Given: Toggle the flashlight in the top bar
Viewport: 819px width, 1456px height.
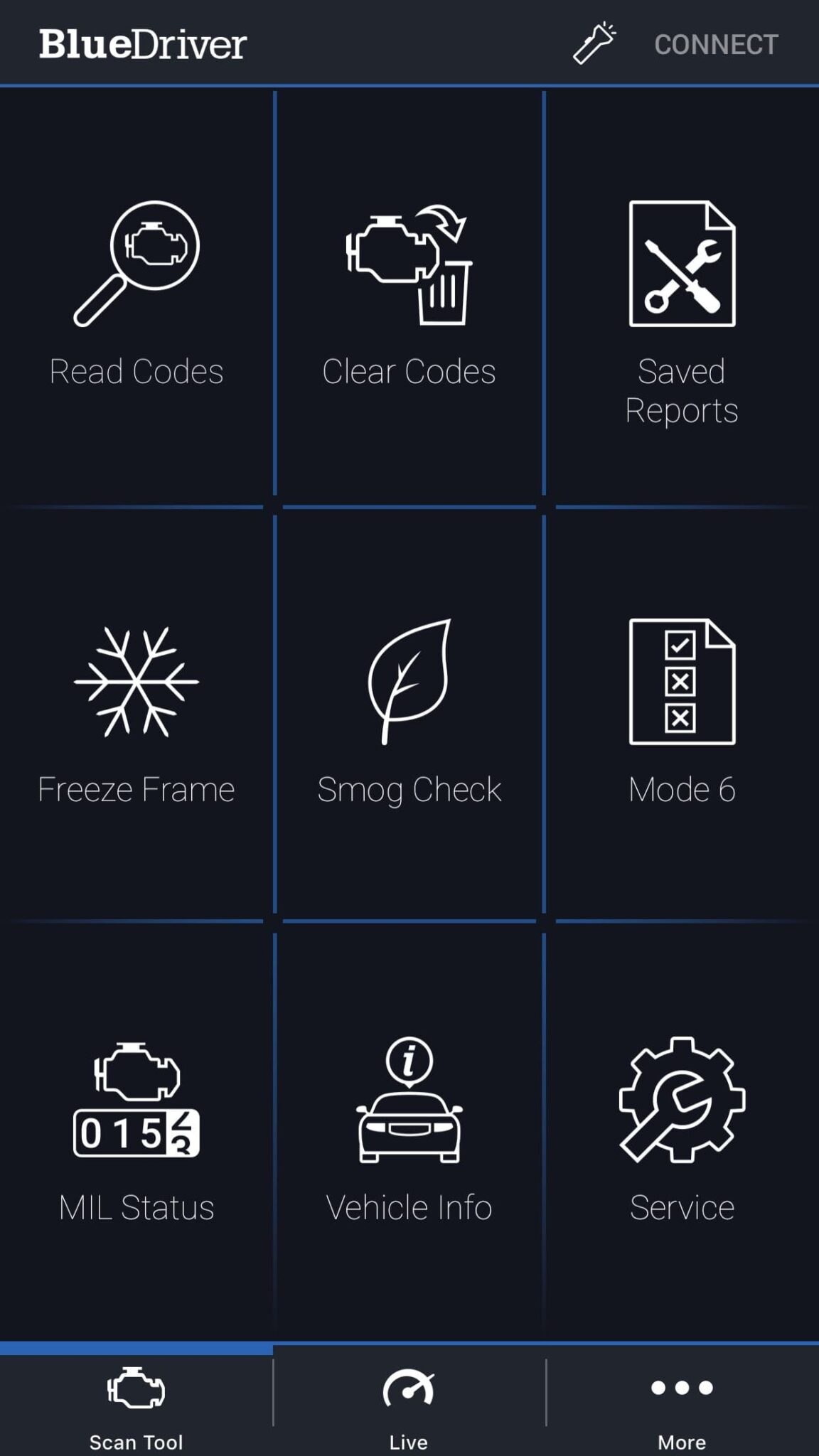Looking at the screenshot, I should click(594, 43).
